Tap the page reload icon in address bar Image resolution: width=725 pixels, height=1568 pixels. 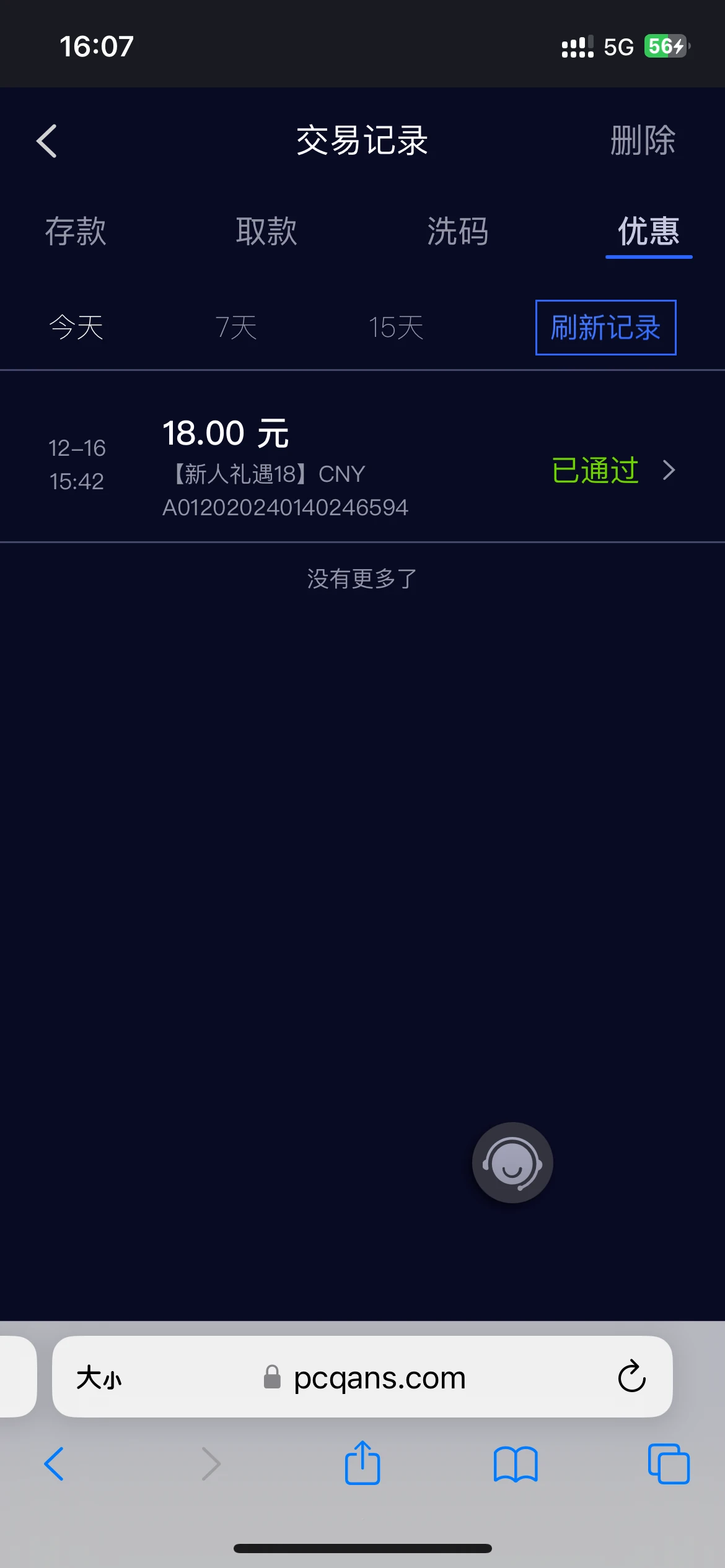[x=631, y=1377]
